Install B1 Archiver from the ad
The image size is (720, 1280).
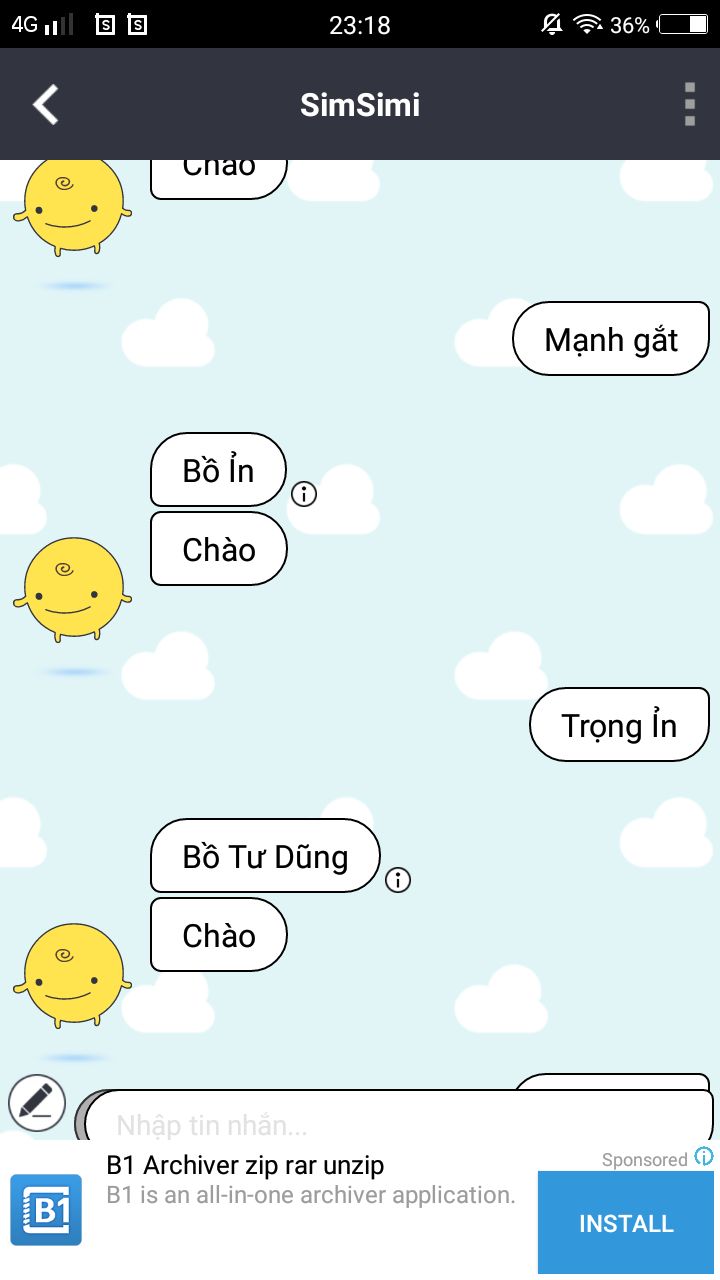click(627, 1223)
